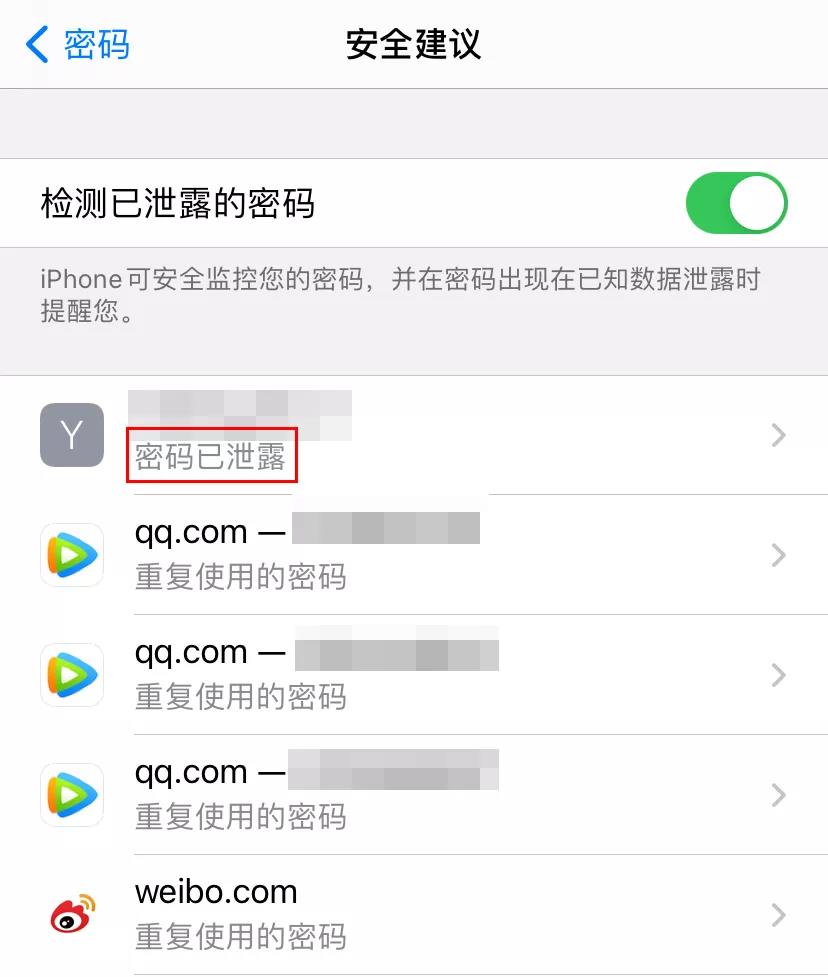
Task: Open weibo.com reused password entry
Action: click(x=414, y=914)
